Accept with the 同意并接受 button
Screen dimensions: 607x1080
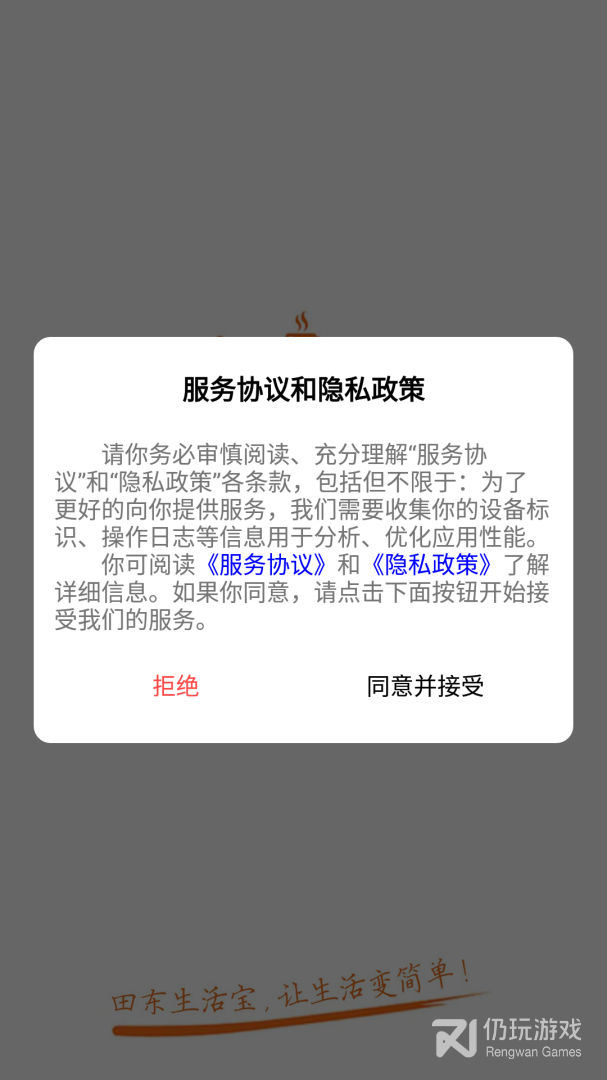click(425, 686)
